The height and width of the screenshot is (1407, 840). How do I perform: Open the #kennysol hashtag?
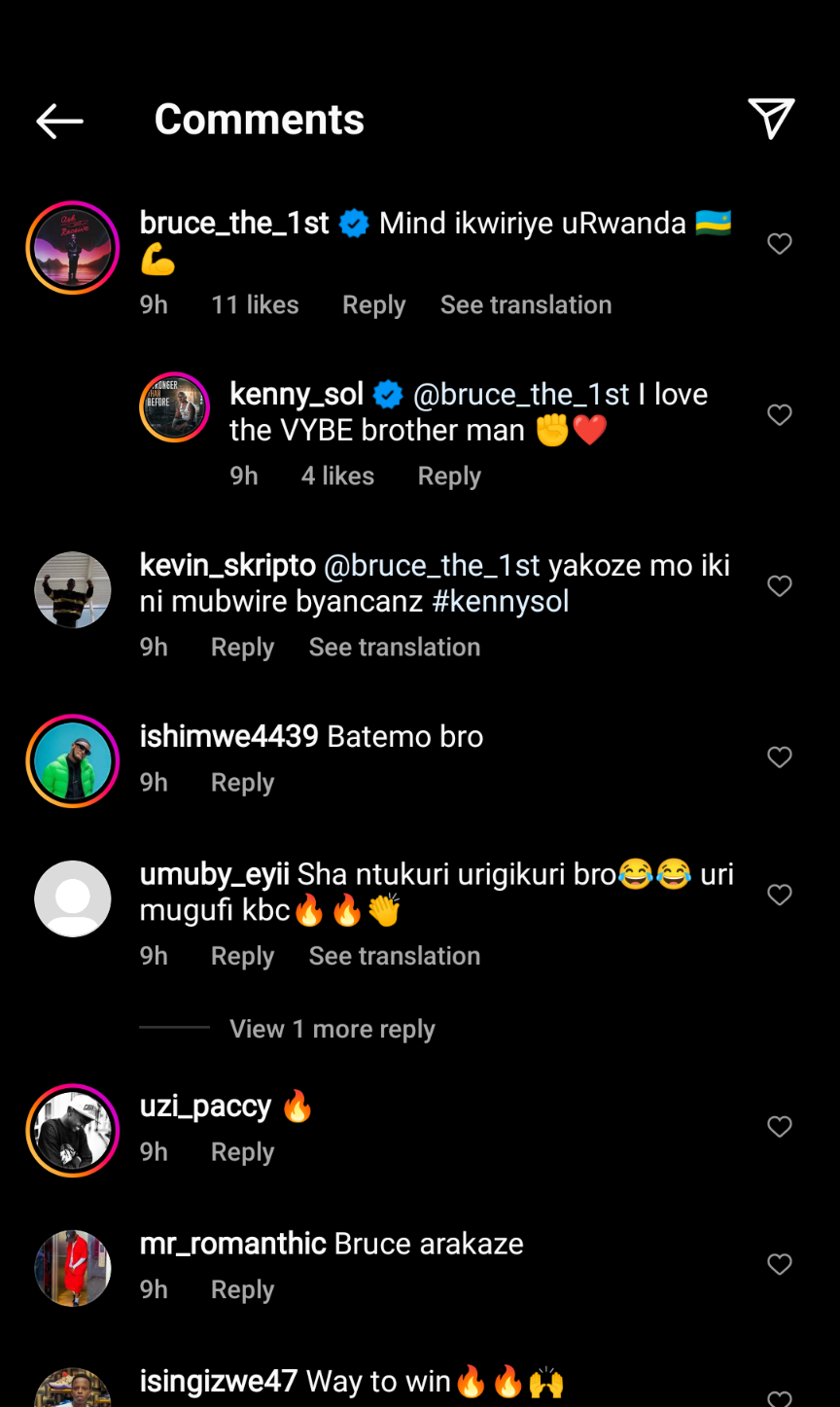click(500, 602)
